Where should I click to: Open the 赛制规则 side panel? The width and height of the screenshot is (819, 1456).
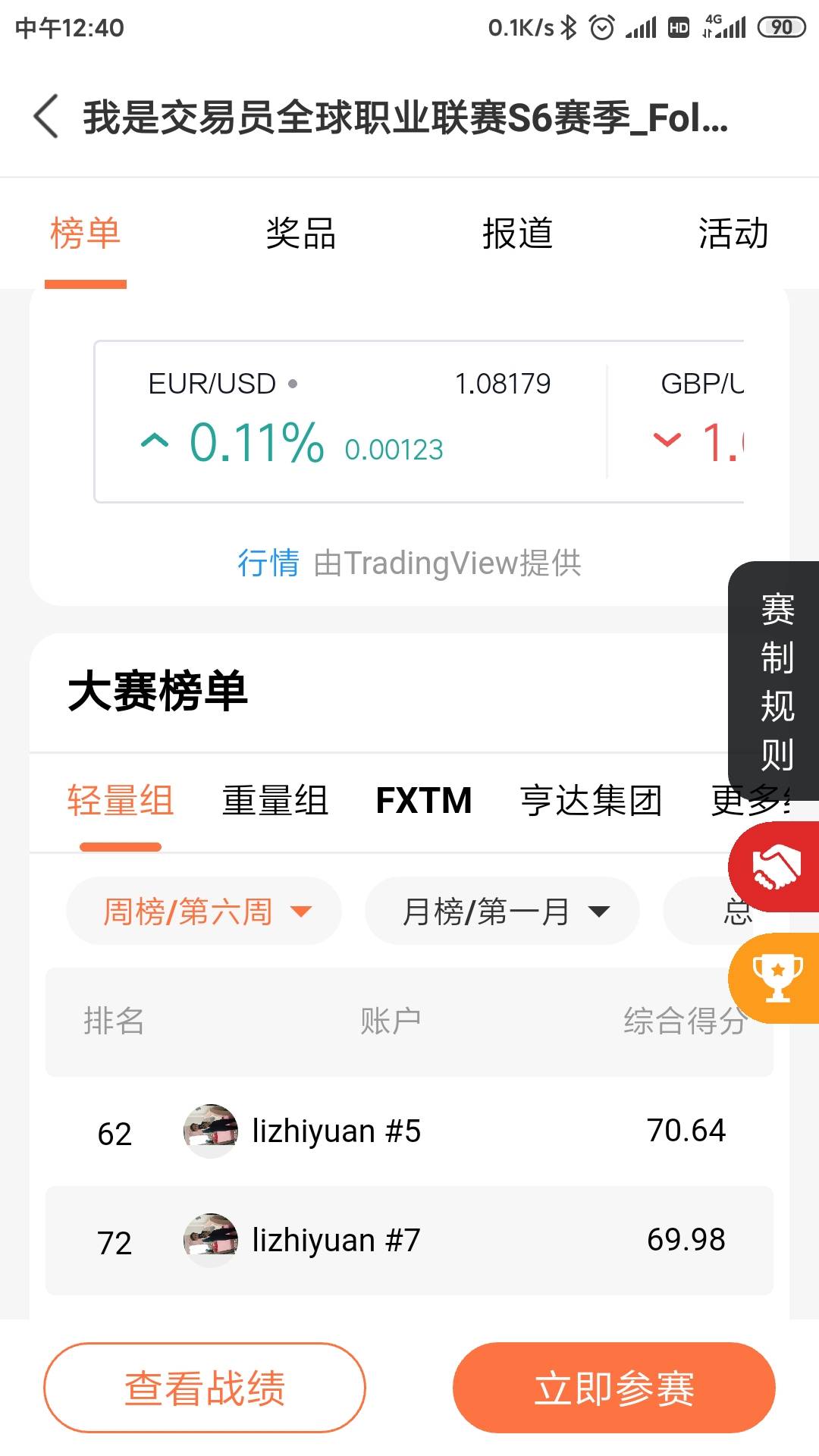(775, 680)
